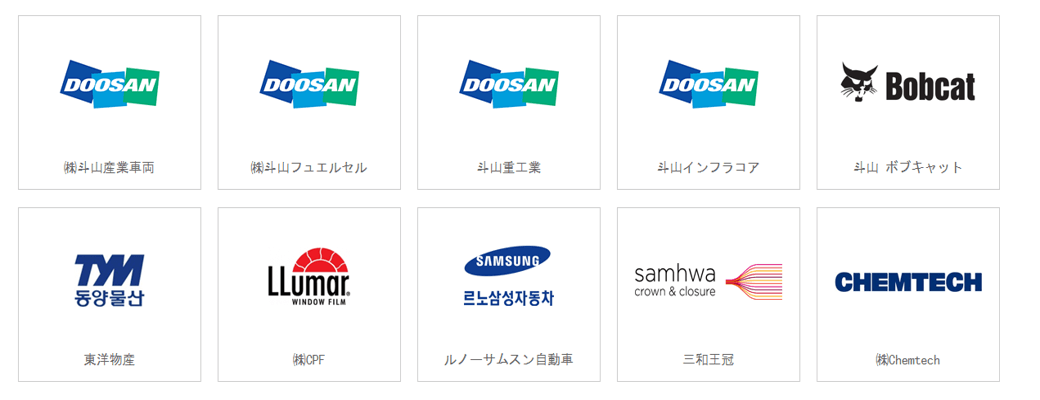
Task: View the ルノーサムスン自動車 card
Action: point(508,294)
